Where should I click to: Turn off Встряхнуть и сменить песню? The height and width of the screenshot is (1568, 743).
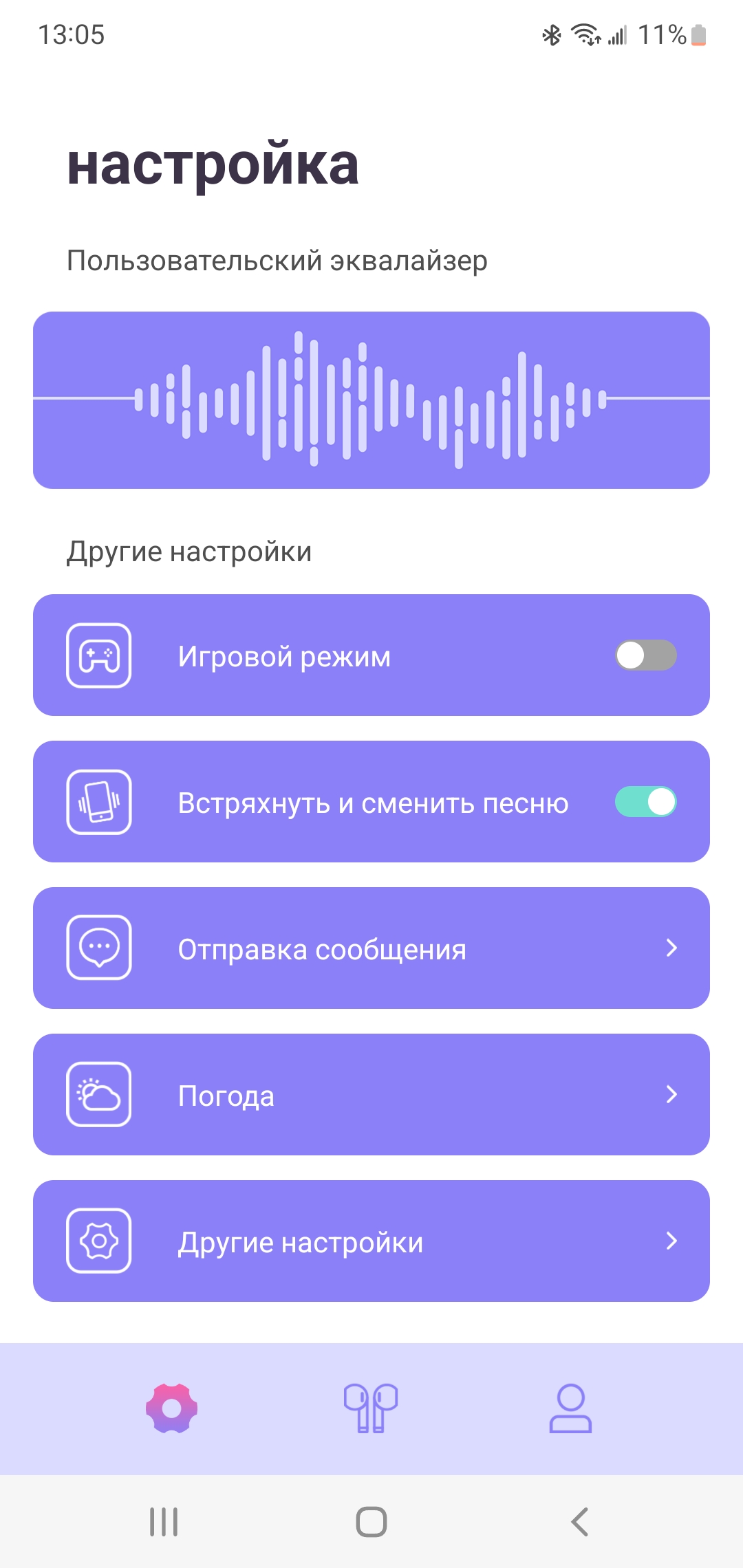pos(645,802)
